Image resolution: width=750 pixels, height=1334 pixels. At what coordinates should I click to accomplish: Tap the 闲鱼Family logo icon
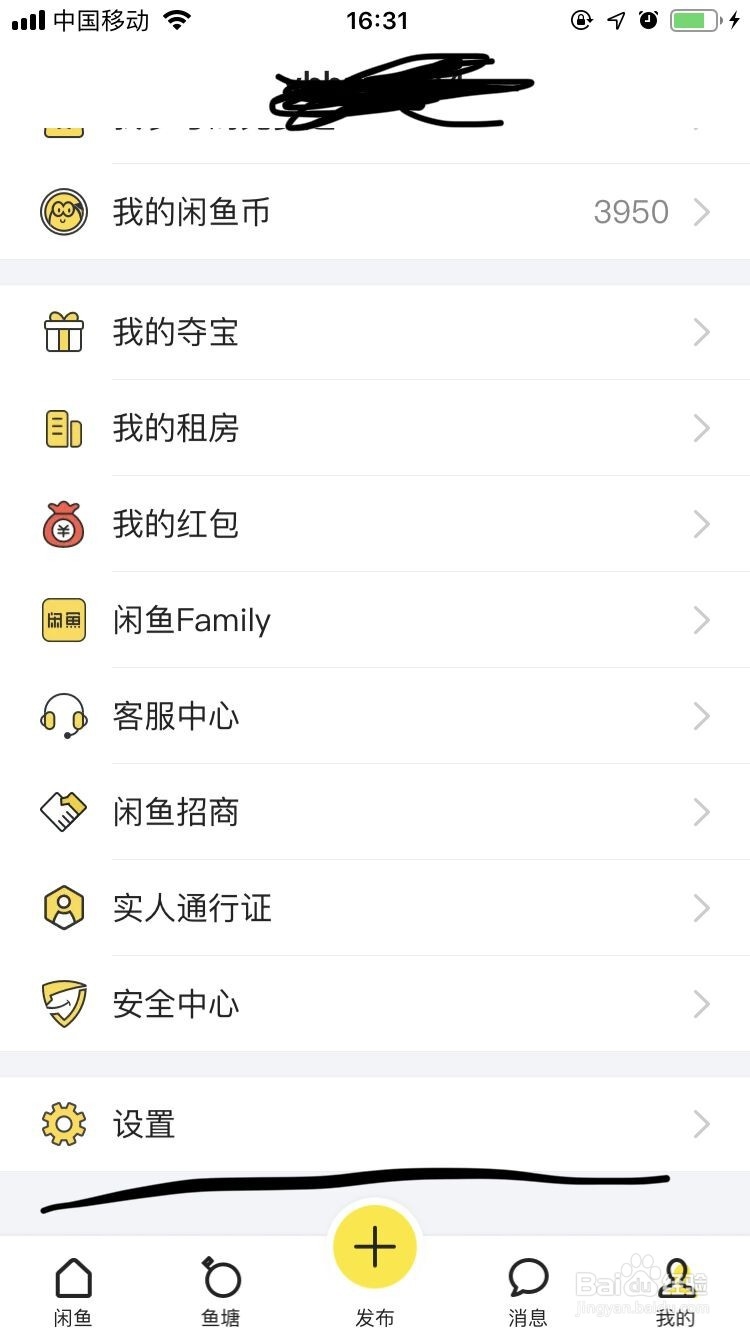pos(63,620)
